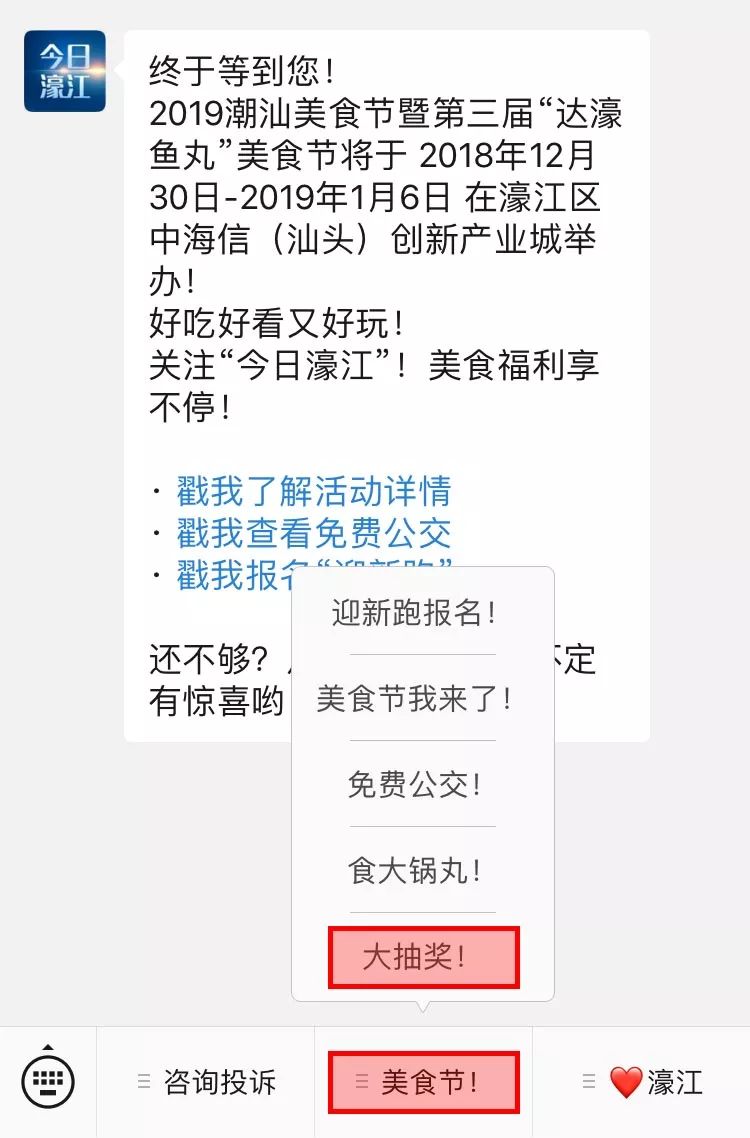This screenshot has height=1138, width=750.
Task: Tap the 美食节! bottom menu
Action: 423,1082
